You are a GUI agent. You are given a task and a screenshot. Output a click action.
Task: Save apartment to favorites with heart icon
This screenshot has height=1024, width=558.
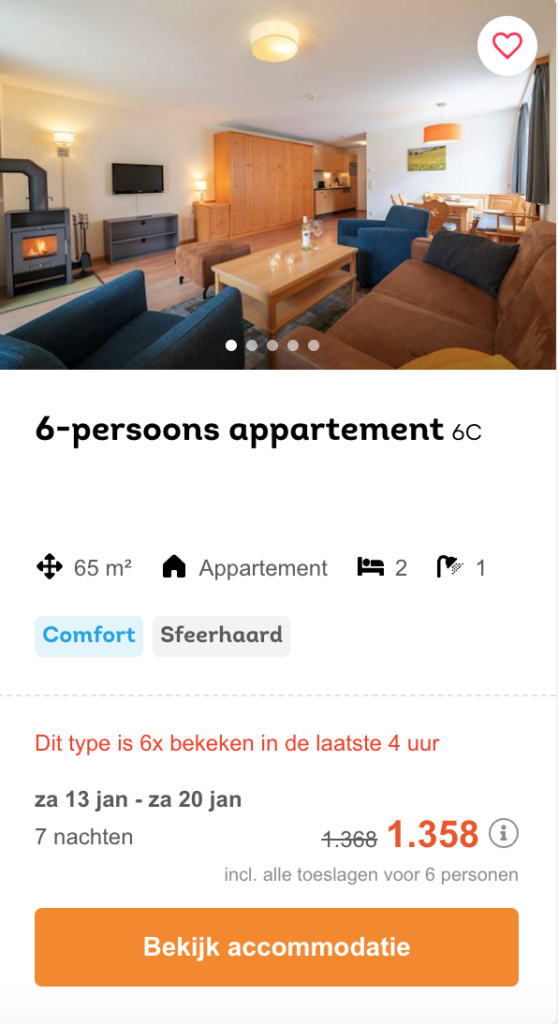tap(507, 46)
